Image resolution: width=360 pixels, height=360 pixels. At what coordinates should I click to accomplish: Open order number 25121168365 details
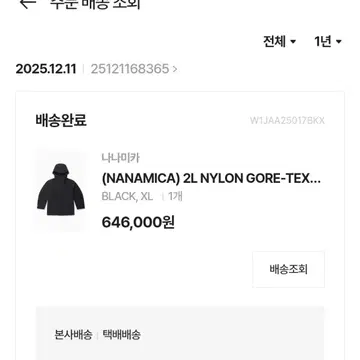click(134, 69)
